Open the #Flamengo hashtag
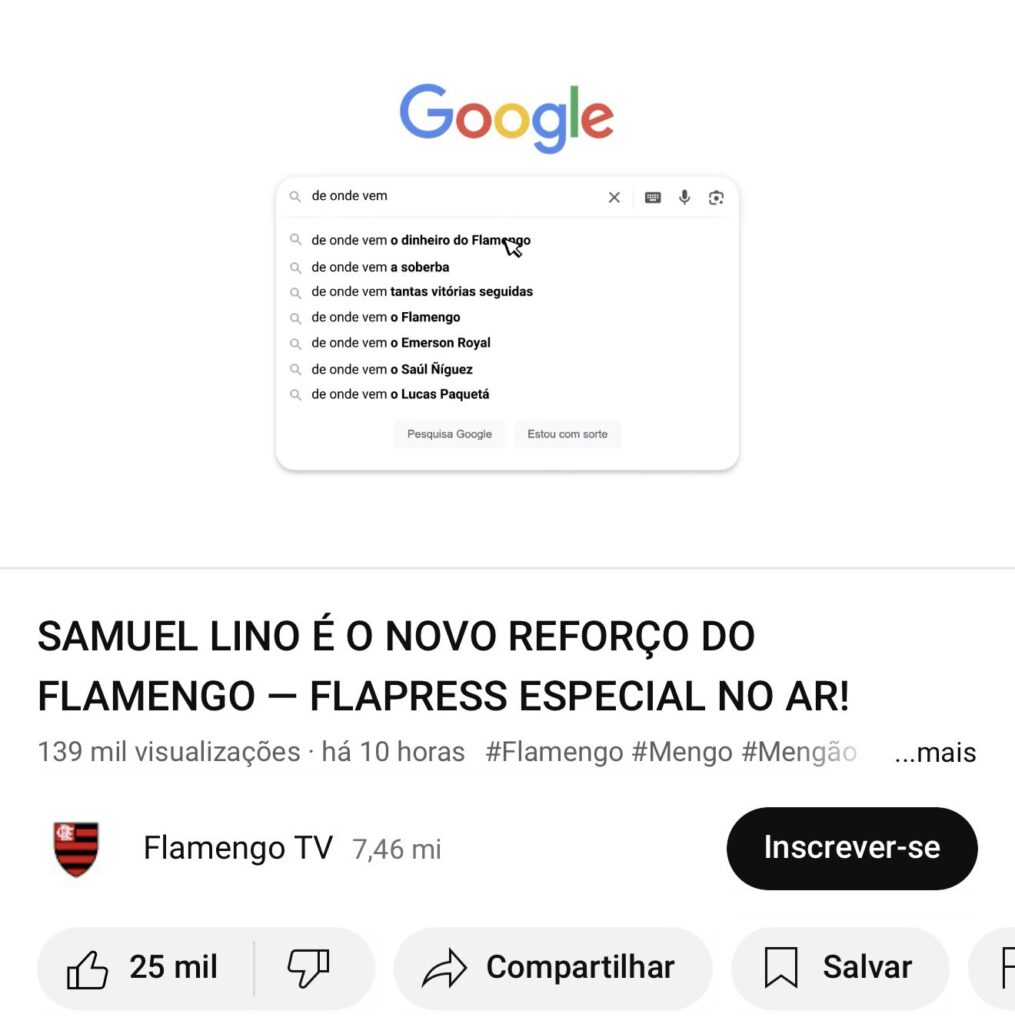Screen dimensions: 1015x1024 (554, 752)
